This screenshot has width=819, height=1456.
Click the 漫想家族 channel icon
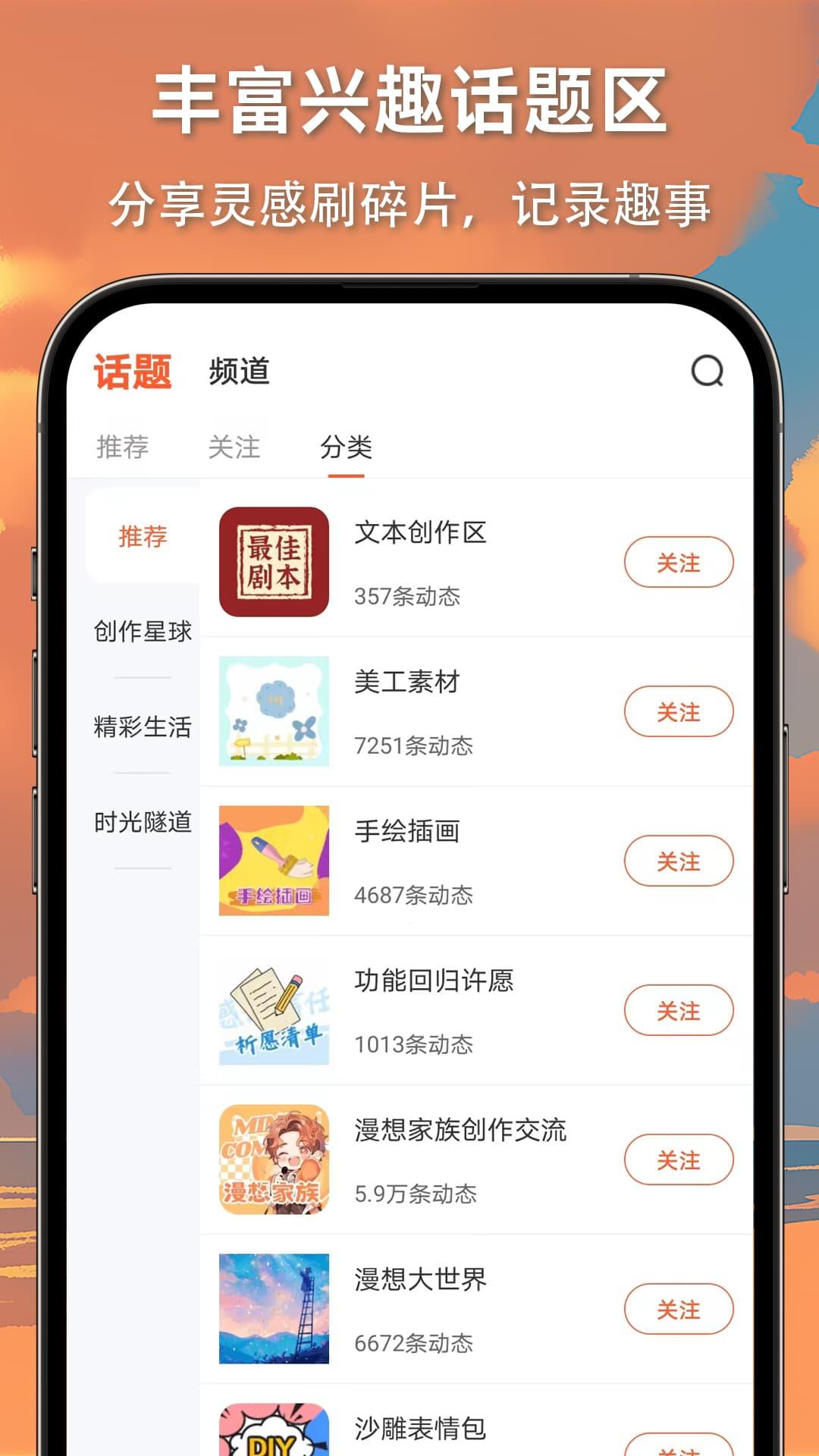(275, 1158)
